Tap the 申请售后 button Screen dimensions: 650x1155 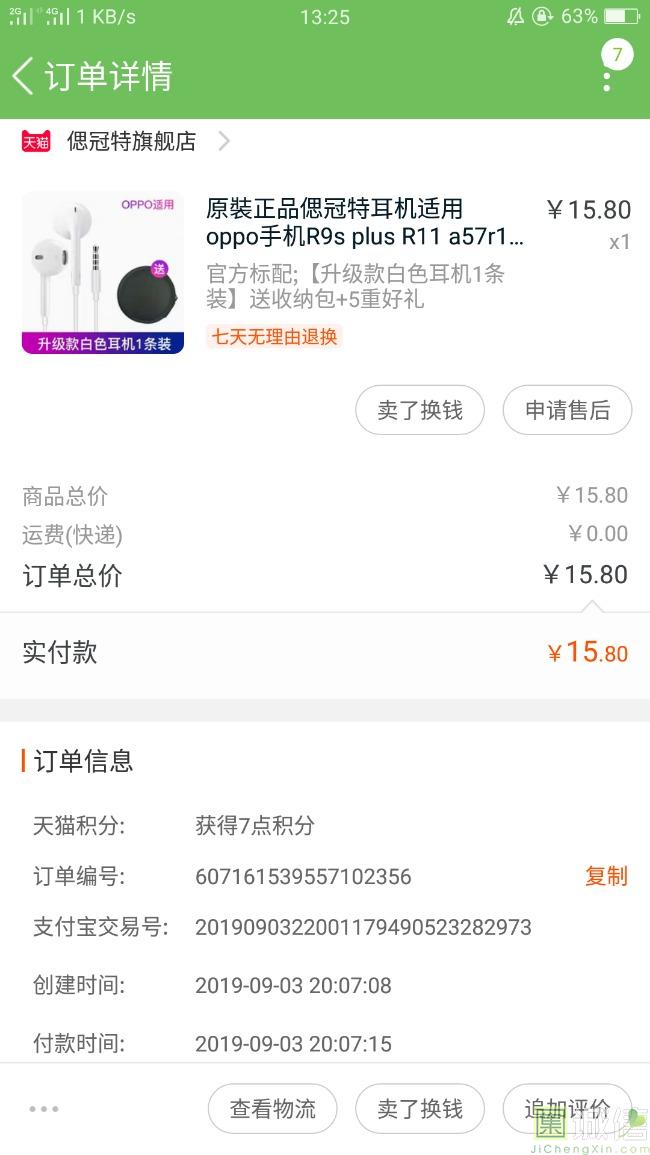567,410
